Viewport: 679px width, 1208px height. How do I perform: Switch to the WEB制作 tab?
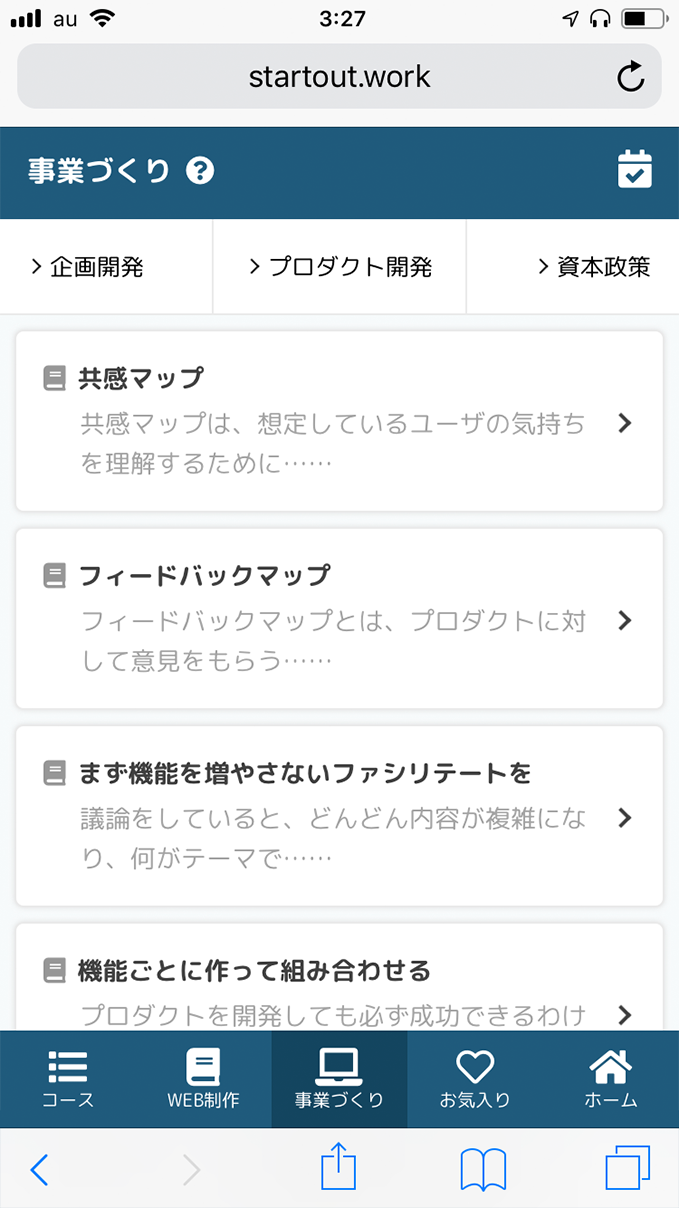point(203,1079)
